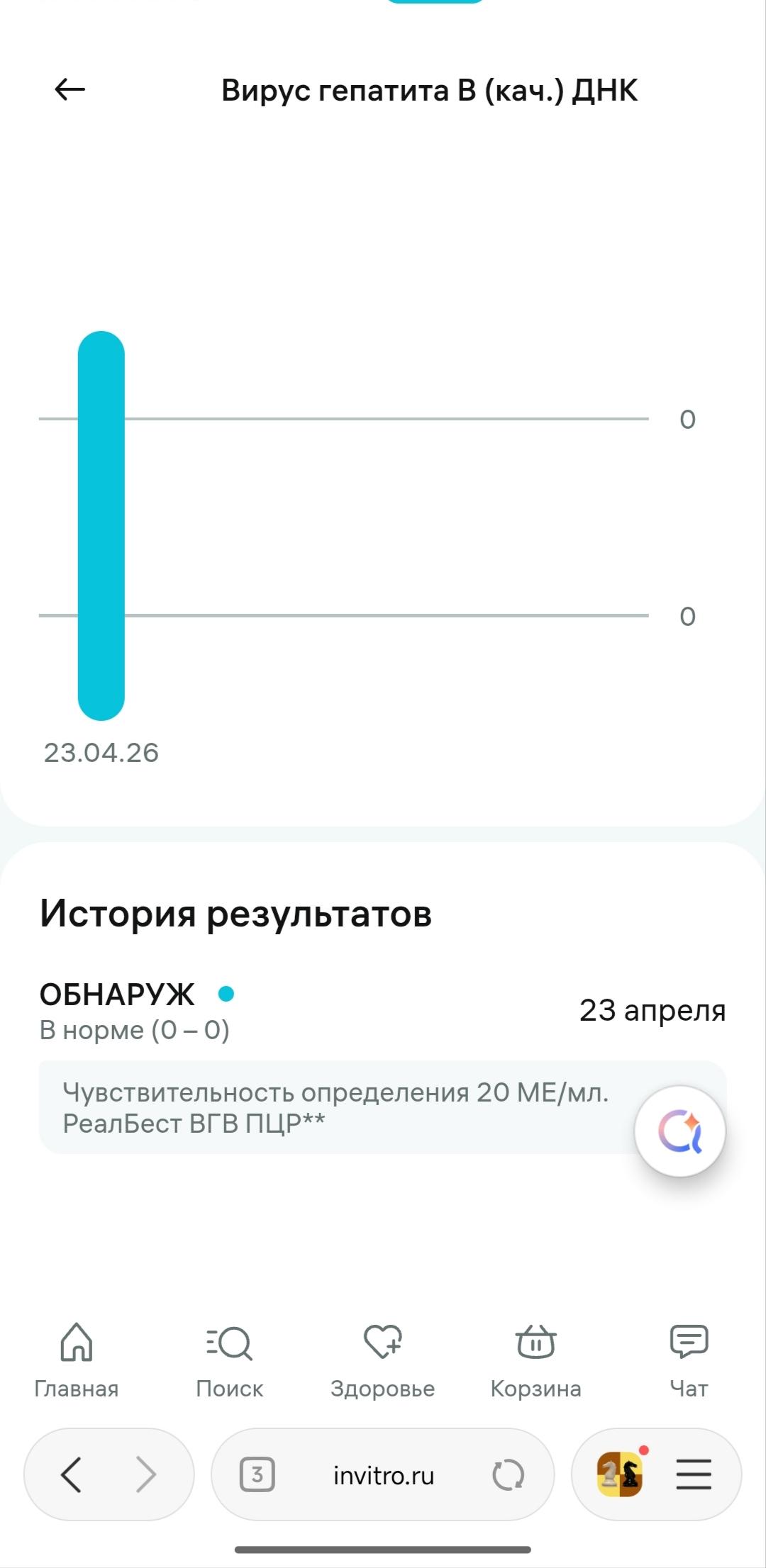Open the AI assistant floating button
Screen dimensions: 766x1568
(679, 1131)
